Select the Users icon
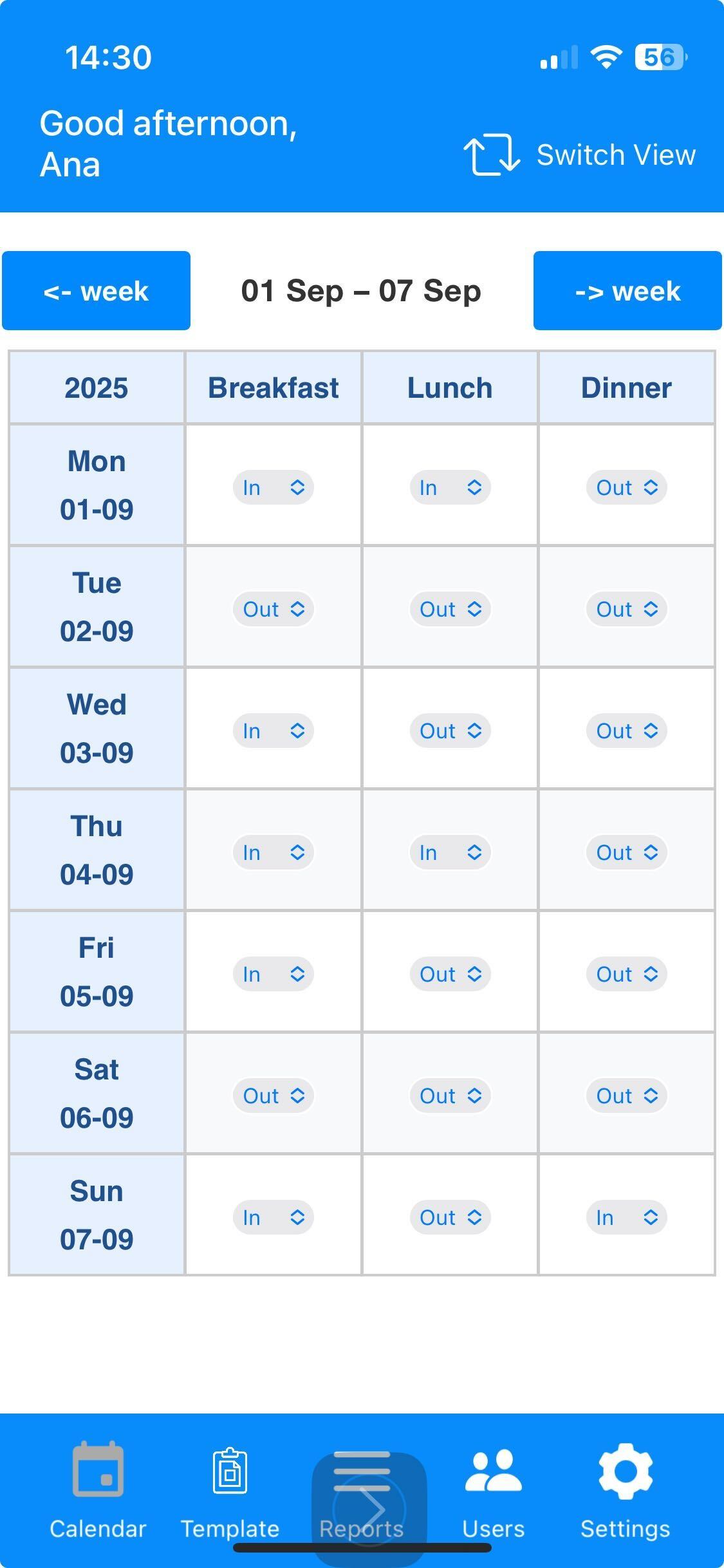Image resolution: width=724 pixels, height=1568 pixels. pyautogui.click(x=494, y=1473)
